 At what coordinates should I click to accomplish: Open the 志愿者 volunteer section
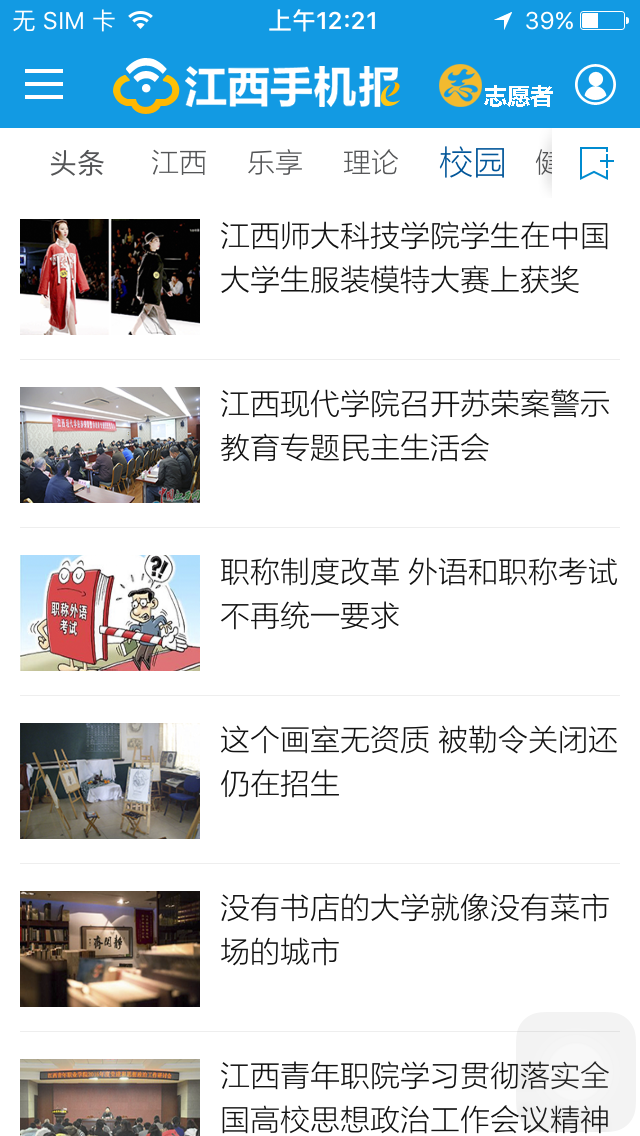pos(496,87)
